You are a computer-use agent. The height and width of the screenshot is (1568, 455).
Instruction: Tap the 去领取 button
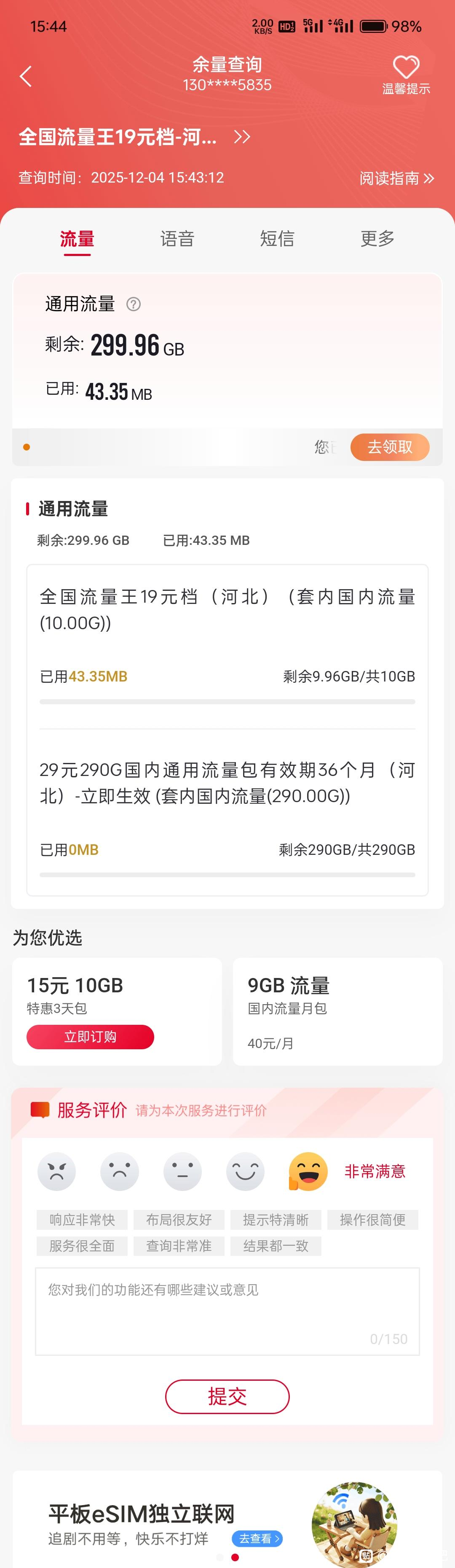click(x=390, y=447)
